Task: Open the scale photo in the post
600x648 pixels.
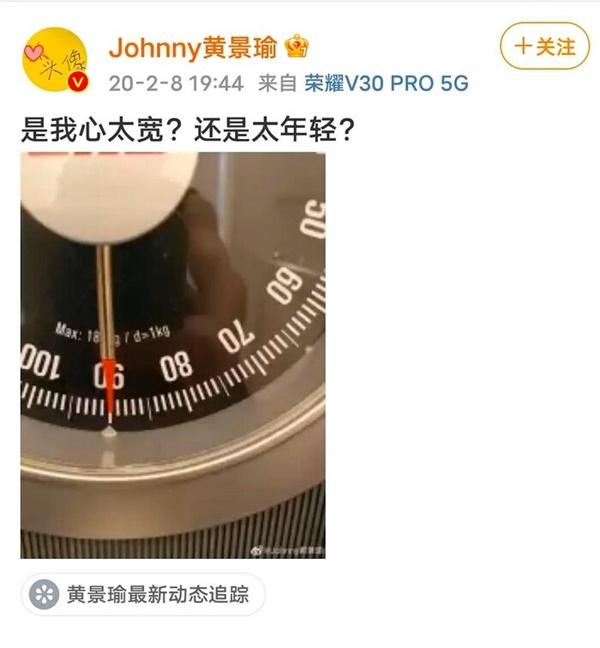Action: tap(172, 355)
